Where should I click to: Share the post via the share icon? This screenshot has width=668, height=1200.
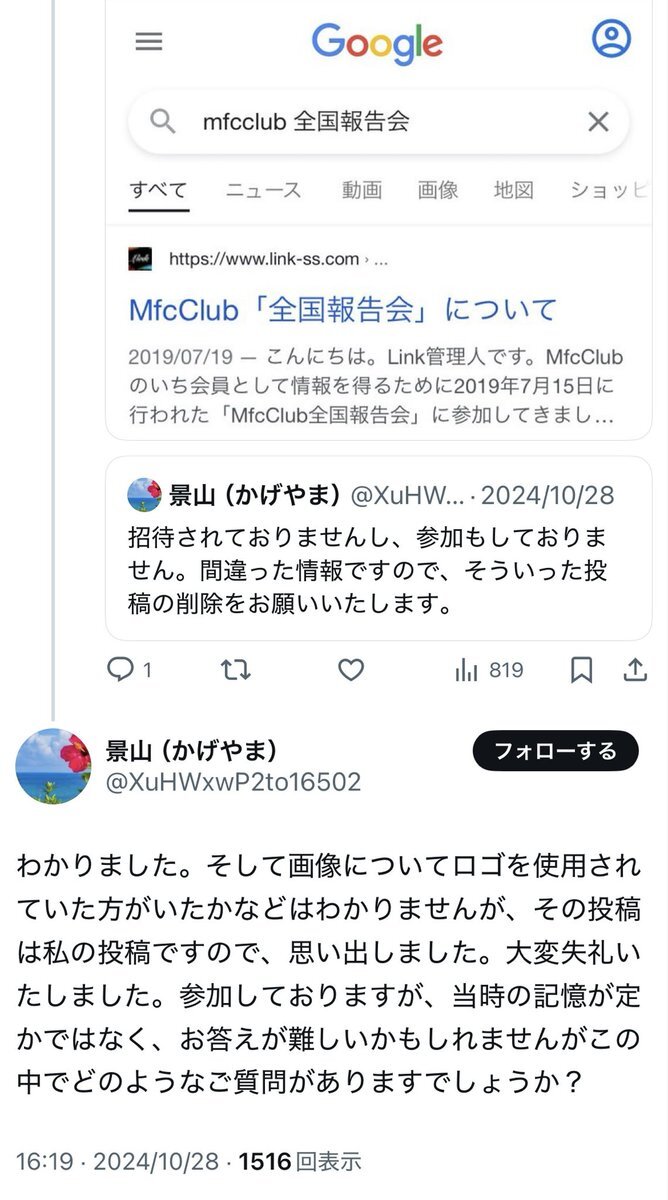(x=634, y=670)
